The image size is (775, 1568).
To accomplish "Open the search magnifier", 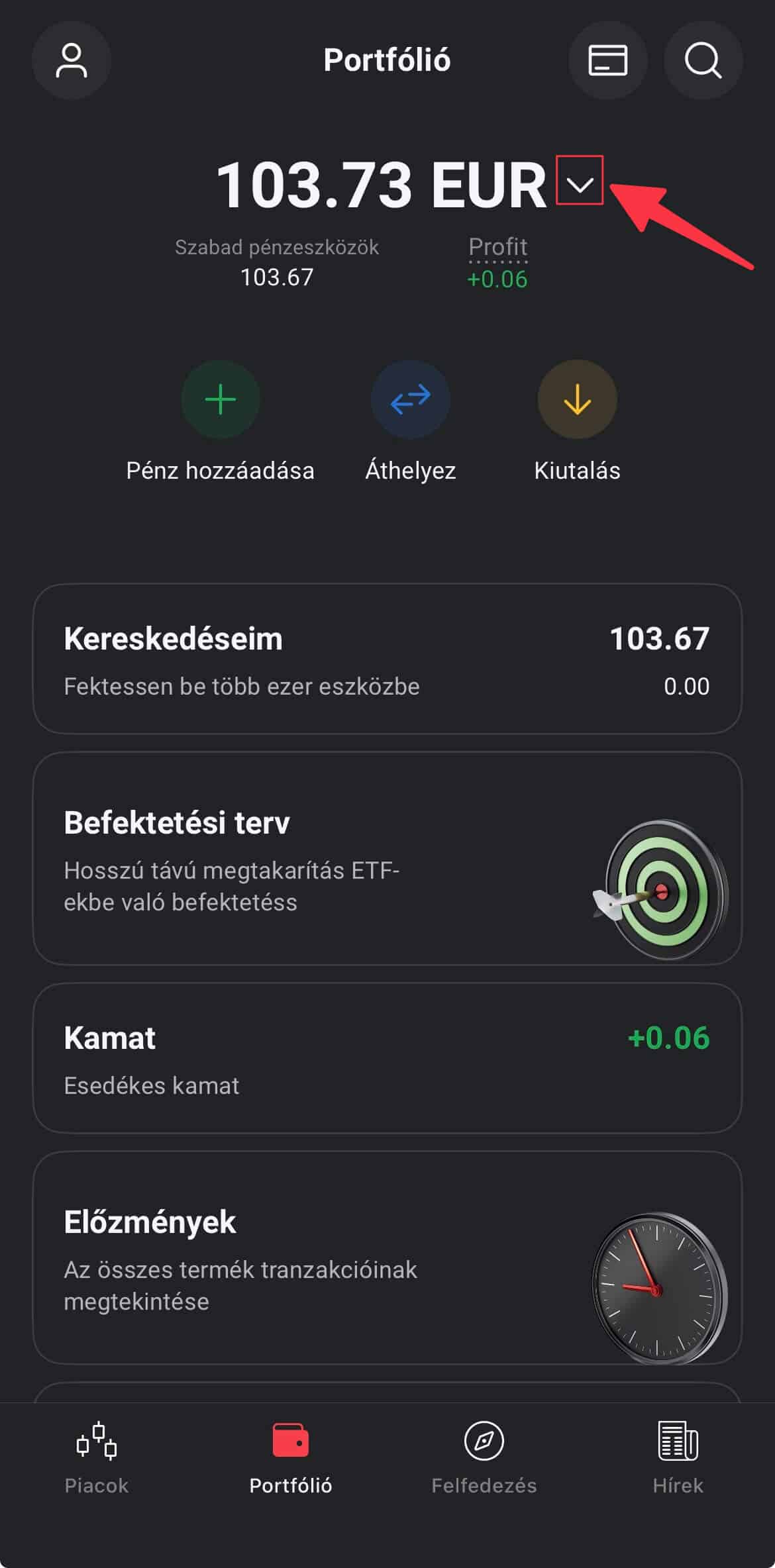I will [x=703, y=61].
